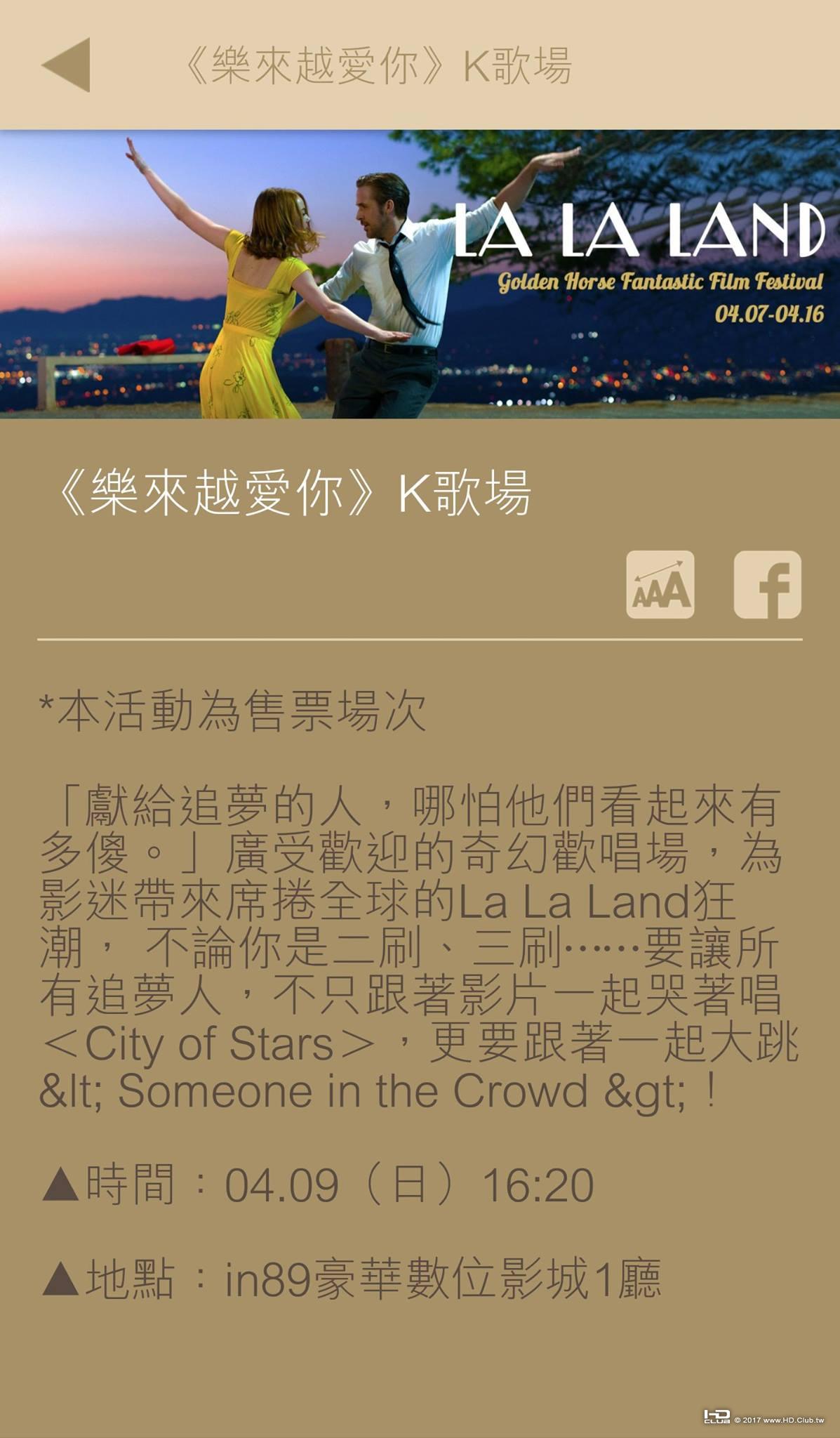The width and height of the screenshot is (840, 1438).
Task: Go back using the top-left arrow
Action: pyautogui.click(x=67, y=65)
